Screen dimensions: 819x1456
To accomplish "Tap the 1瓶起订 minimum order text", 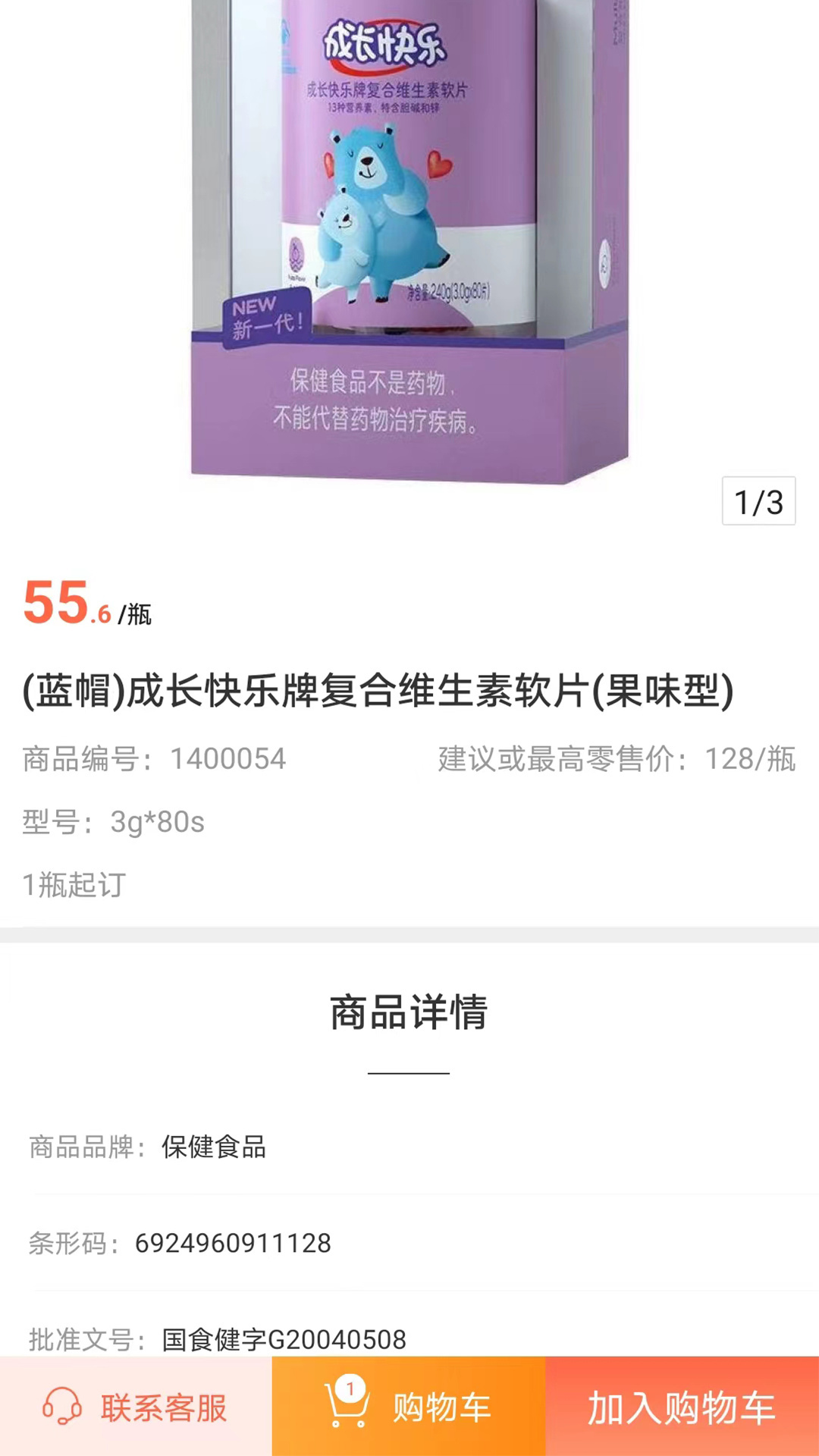I will pyautogui.click(x=72, y=884).
